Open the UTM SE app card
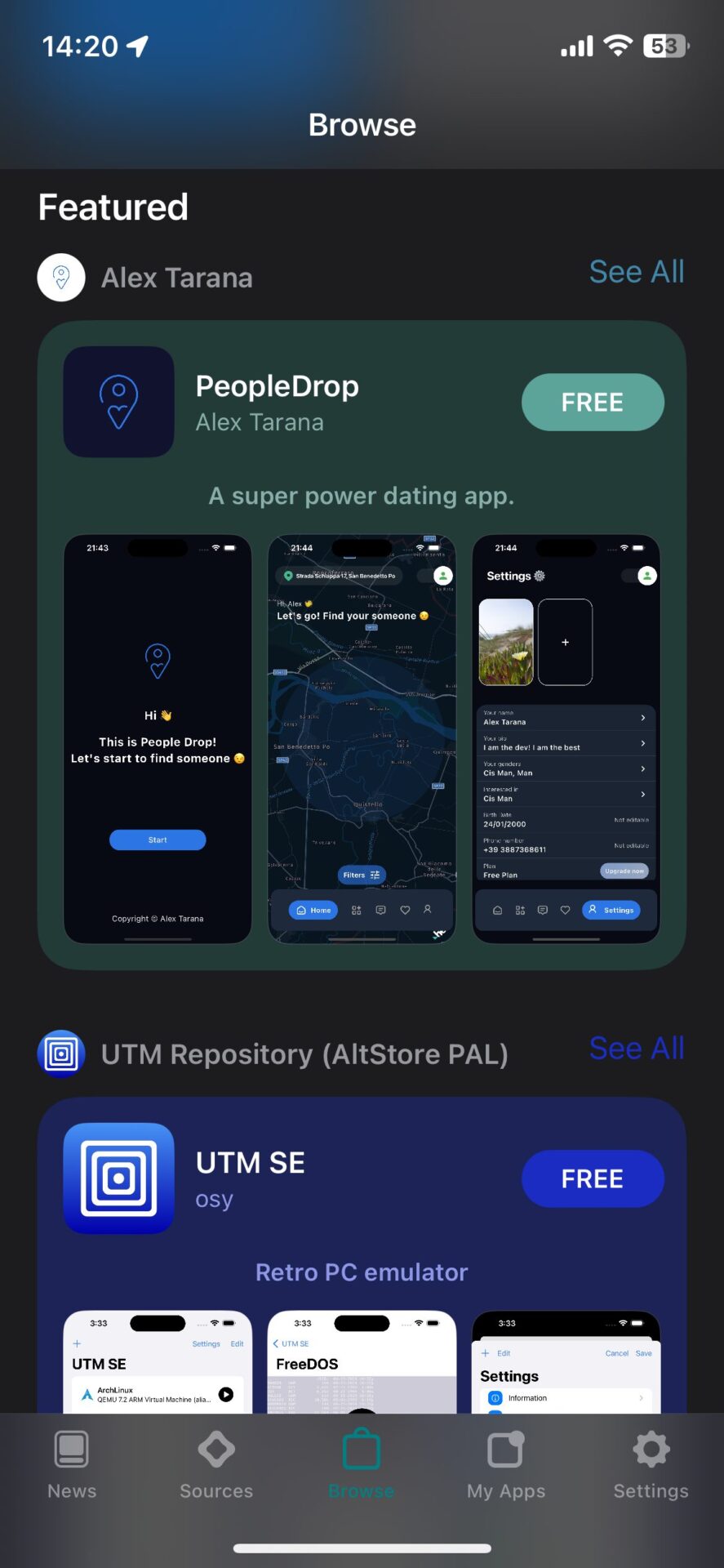The width and height of the screenshot is (724, 1568). [x=362, y=1255]
